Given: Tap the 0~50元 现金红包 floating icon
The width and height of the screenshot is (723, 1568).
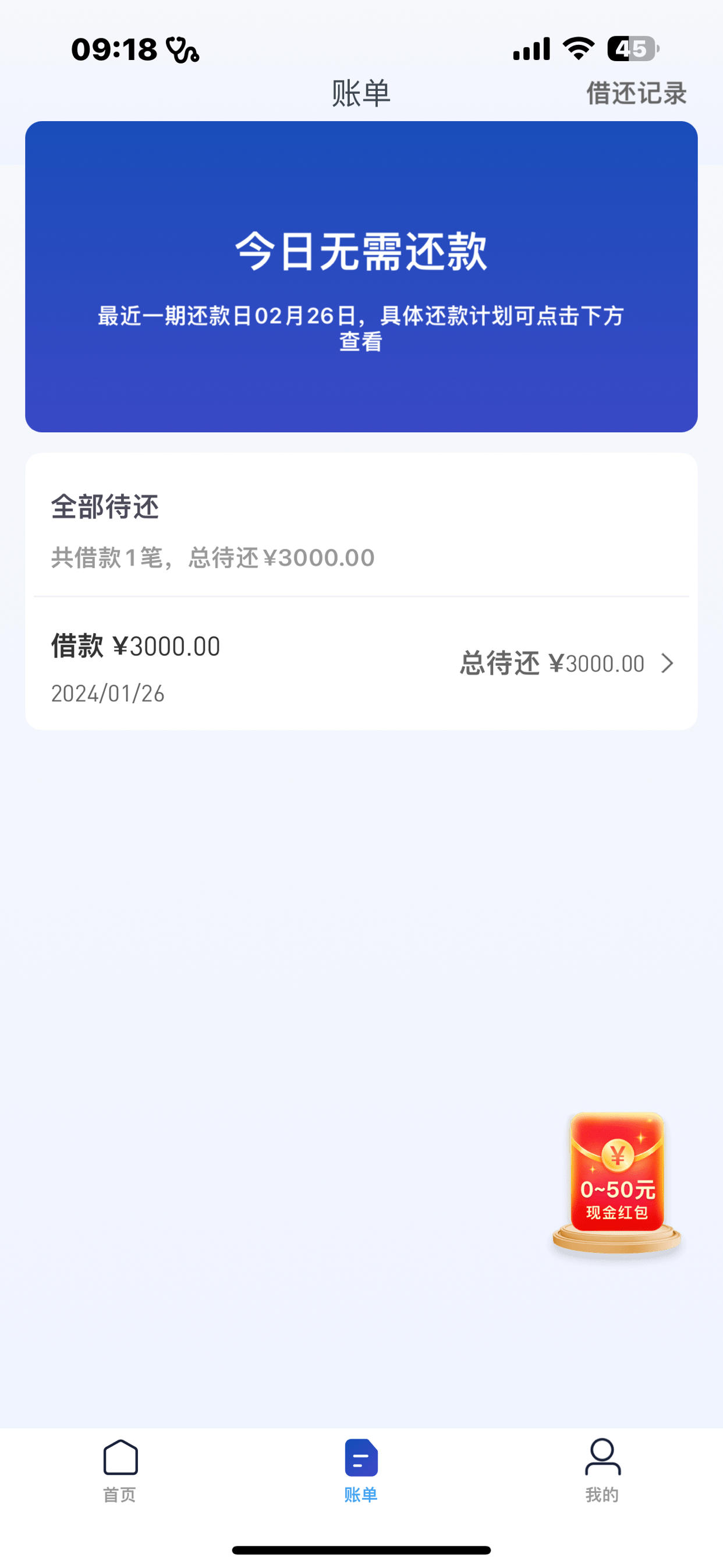Looking at the screenshot, I should pyautogui.click(x=616, y=1184).
